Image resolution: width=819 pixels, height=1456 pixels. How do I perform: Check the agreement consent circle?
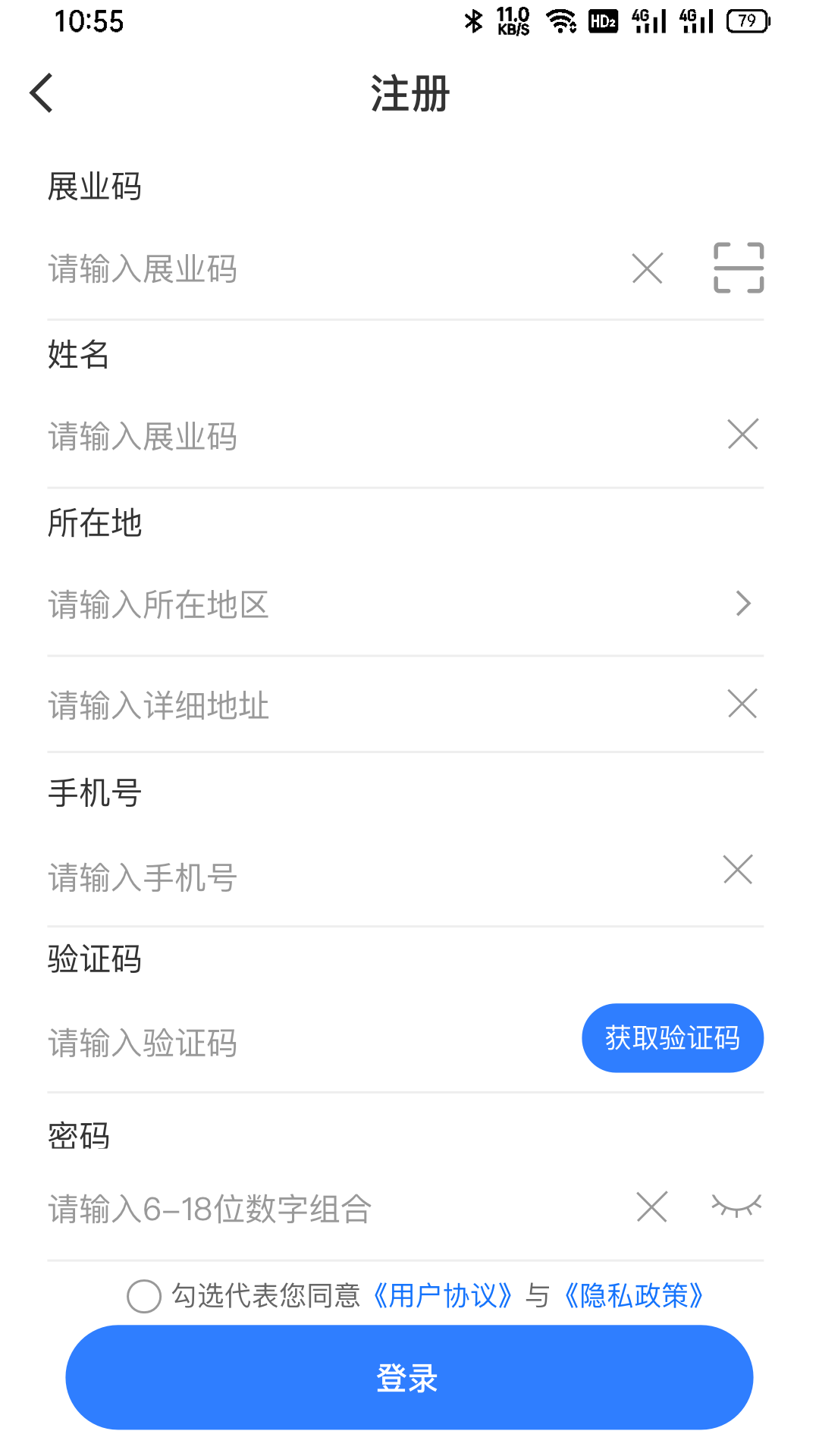point(144,1296)
